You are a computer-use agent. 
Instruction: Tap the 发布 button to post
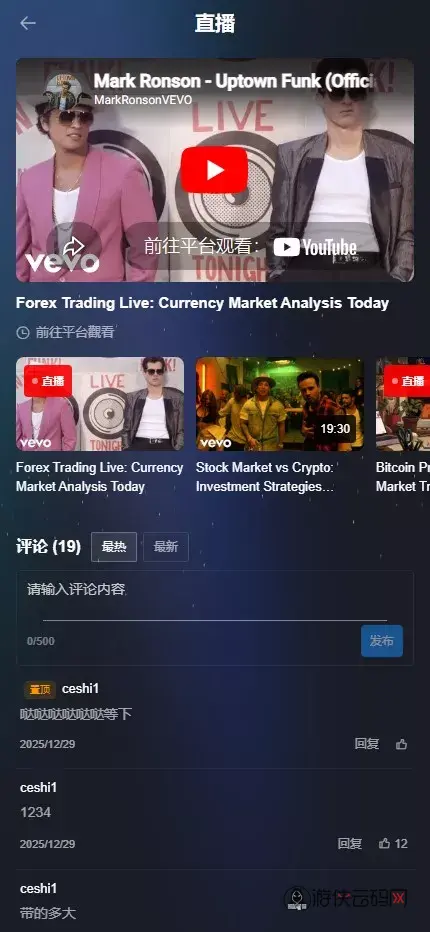pyautogui.click(x=382, y=641)
